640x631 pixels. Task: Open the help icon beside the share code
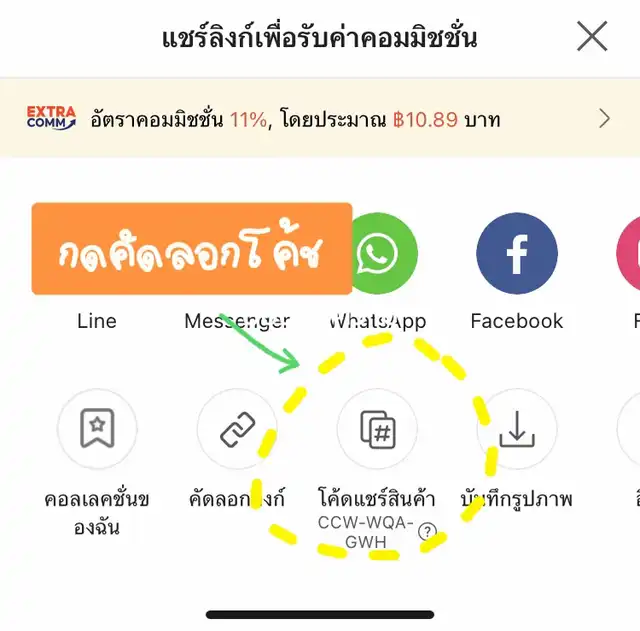click(428, 531)
